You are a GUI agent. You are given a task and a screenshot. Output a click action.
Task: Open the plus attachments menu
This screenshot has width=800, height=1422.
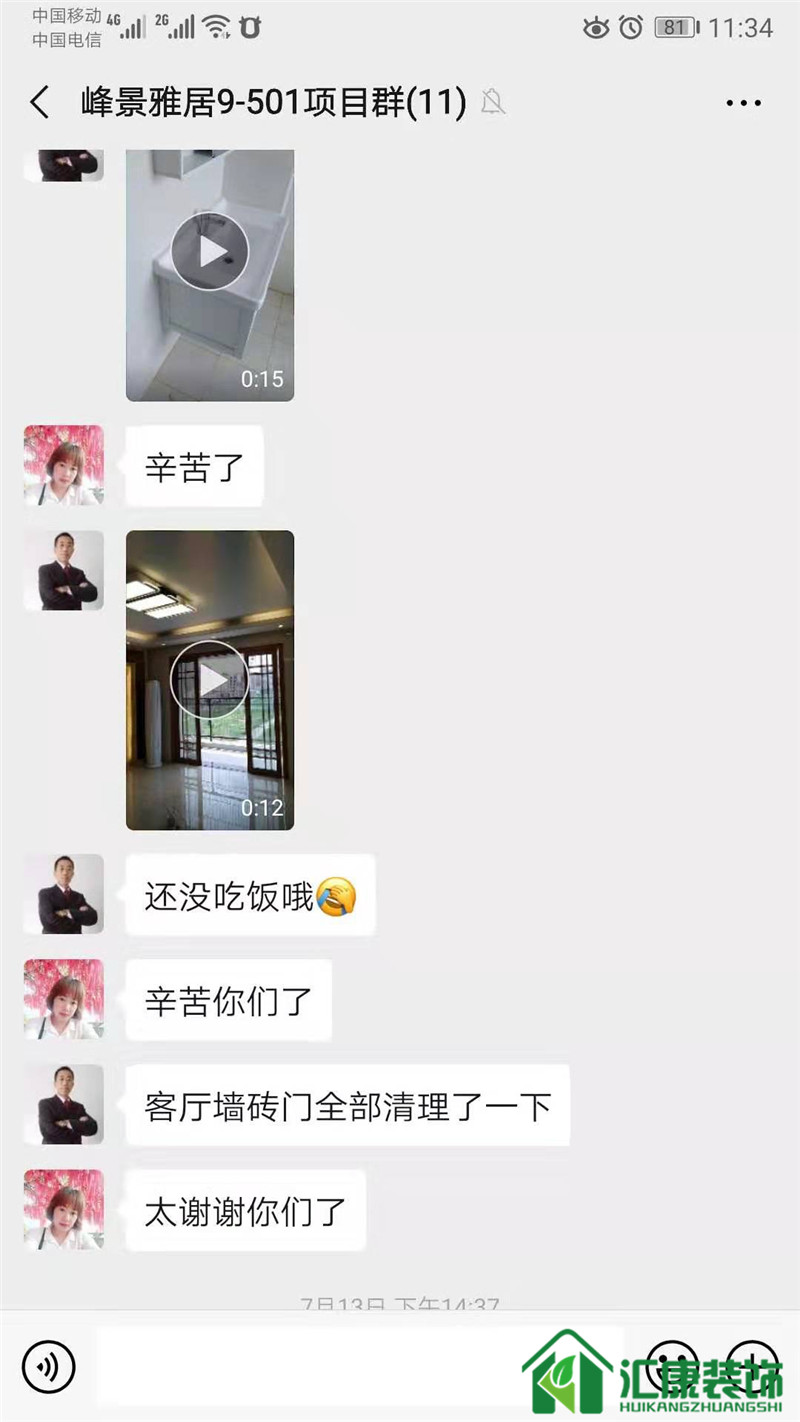751,1364
